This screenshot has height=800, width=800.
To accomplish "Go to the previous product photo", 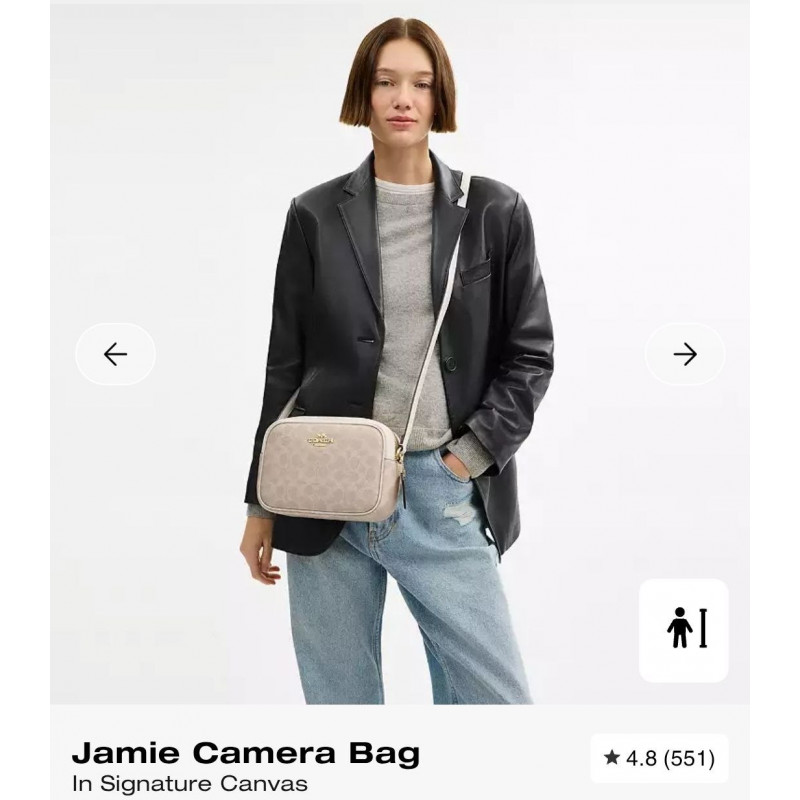I will pyautogui.click(x=115, y=354).
